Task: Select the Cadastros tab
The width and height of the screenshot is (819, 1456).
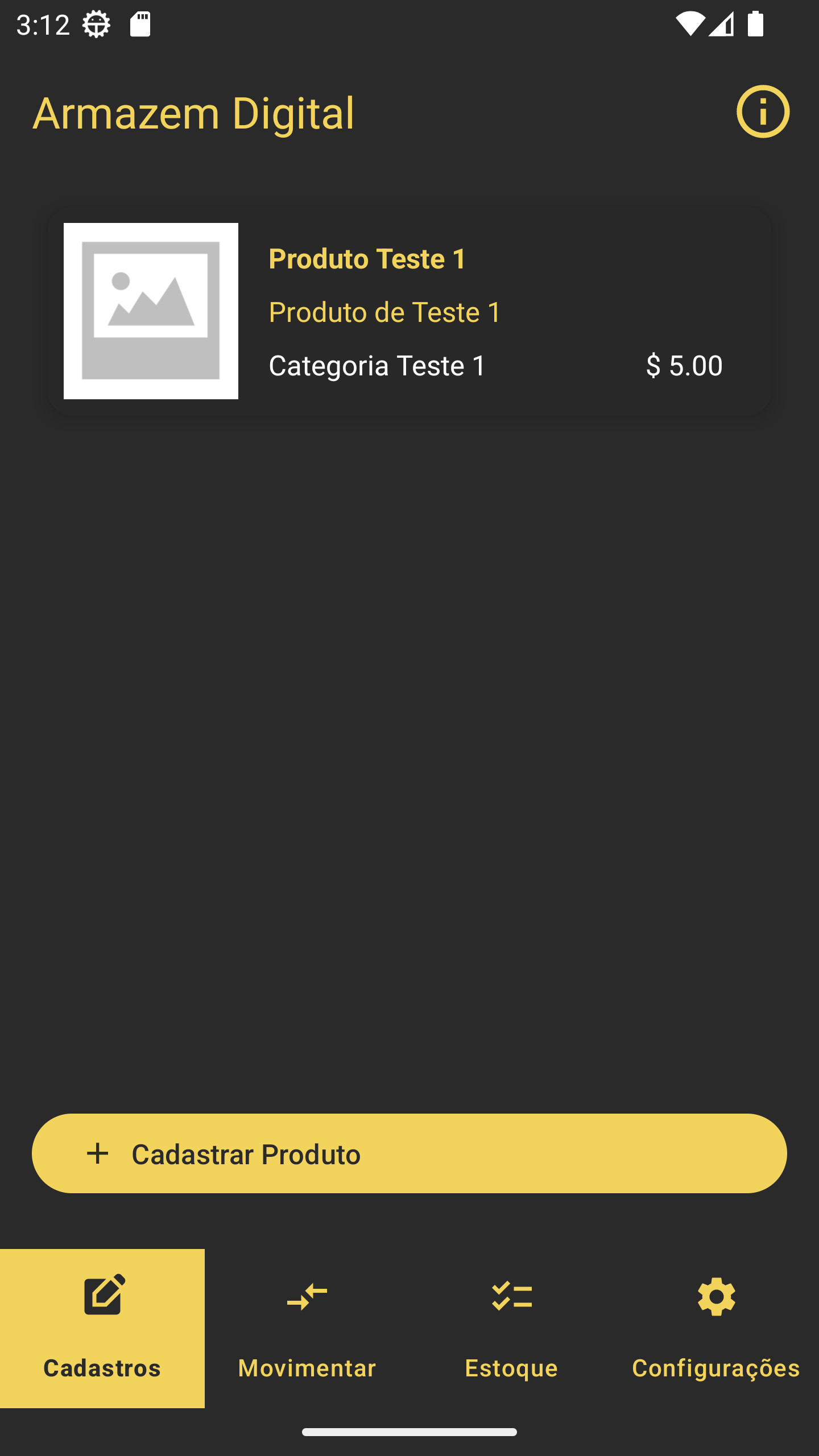Action: tap(102, 1327)
